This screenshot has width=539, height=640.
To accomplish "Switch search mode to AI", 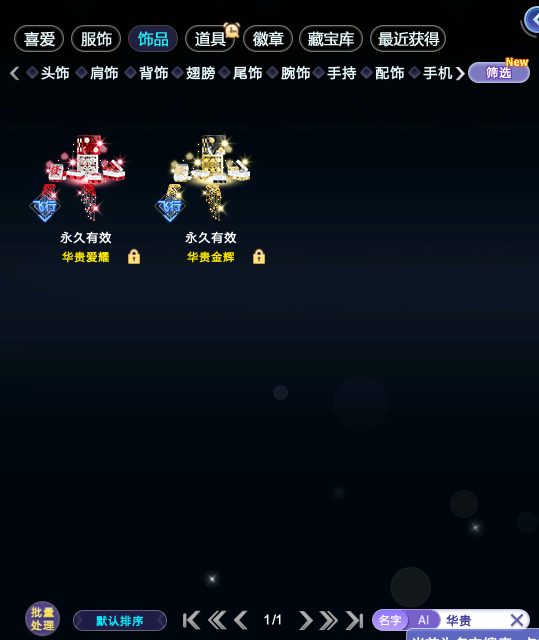I will [x=423, y=620].
